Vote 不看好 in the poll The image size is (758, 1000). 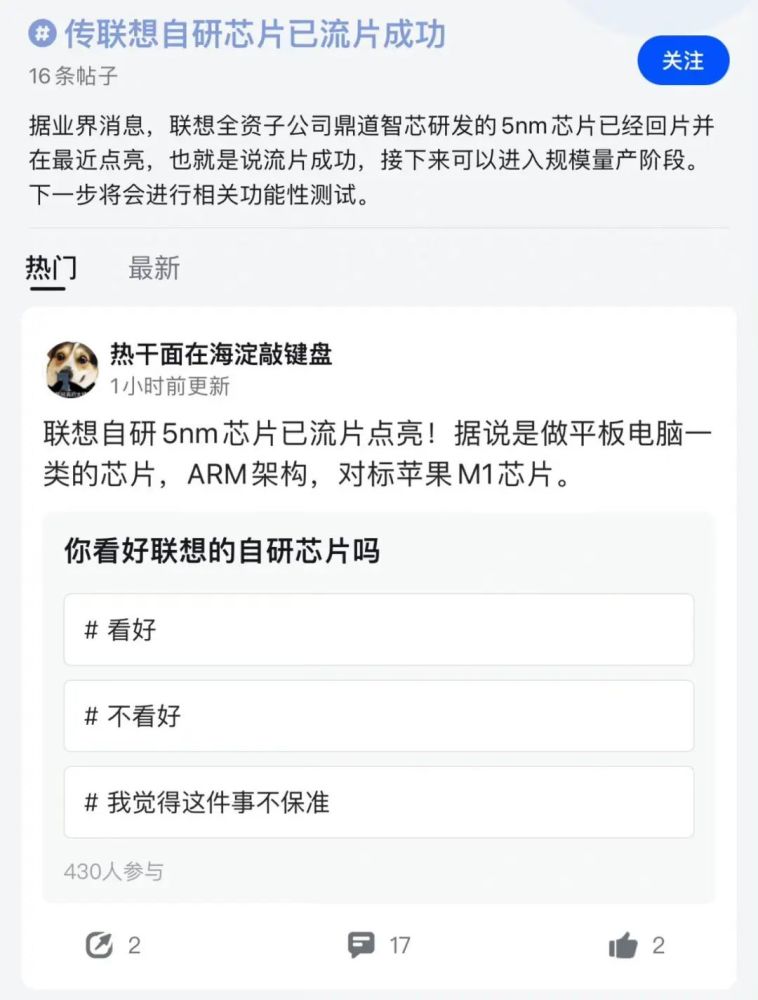click(x=379, y=716)
